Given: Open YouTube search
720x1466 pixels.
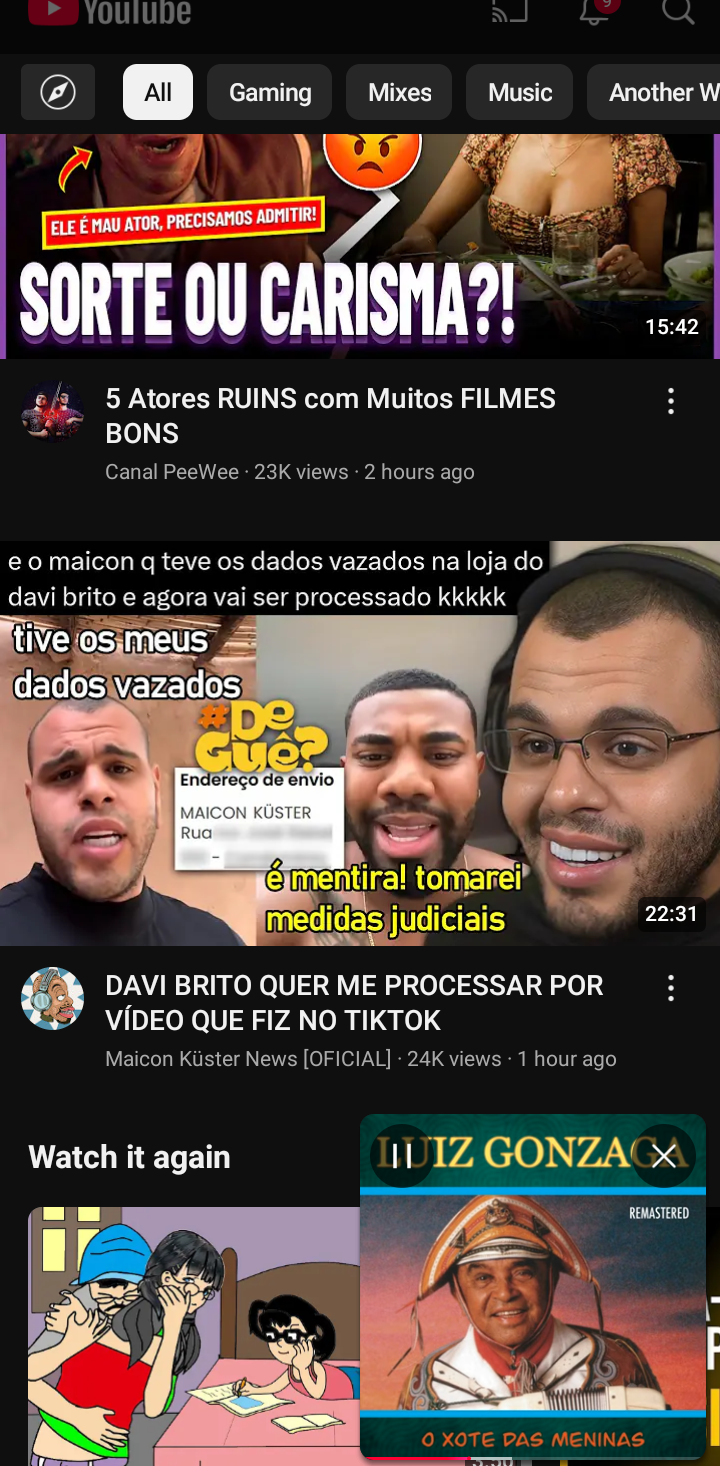Looking at the screenshot, I should coord(678,10).
